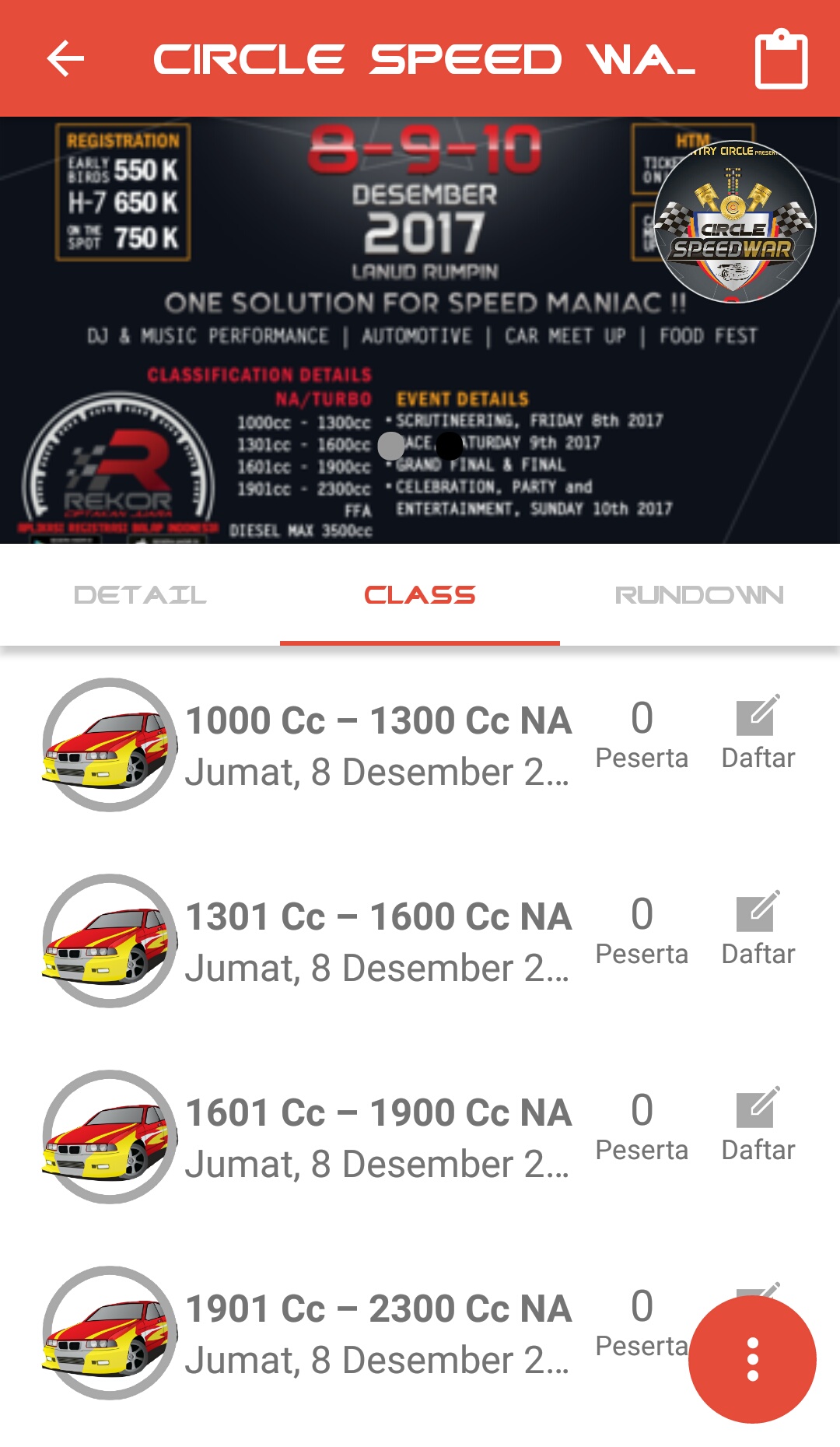Tap Daftar for 1000 Cc – 1300 Cc NA
This screenshot has height=1447, width=840.
click(758, 734)
